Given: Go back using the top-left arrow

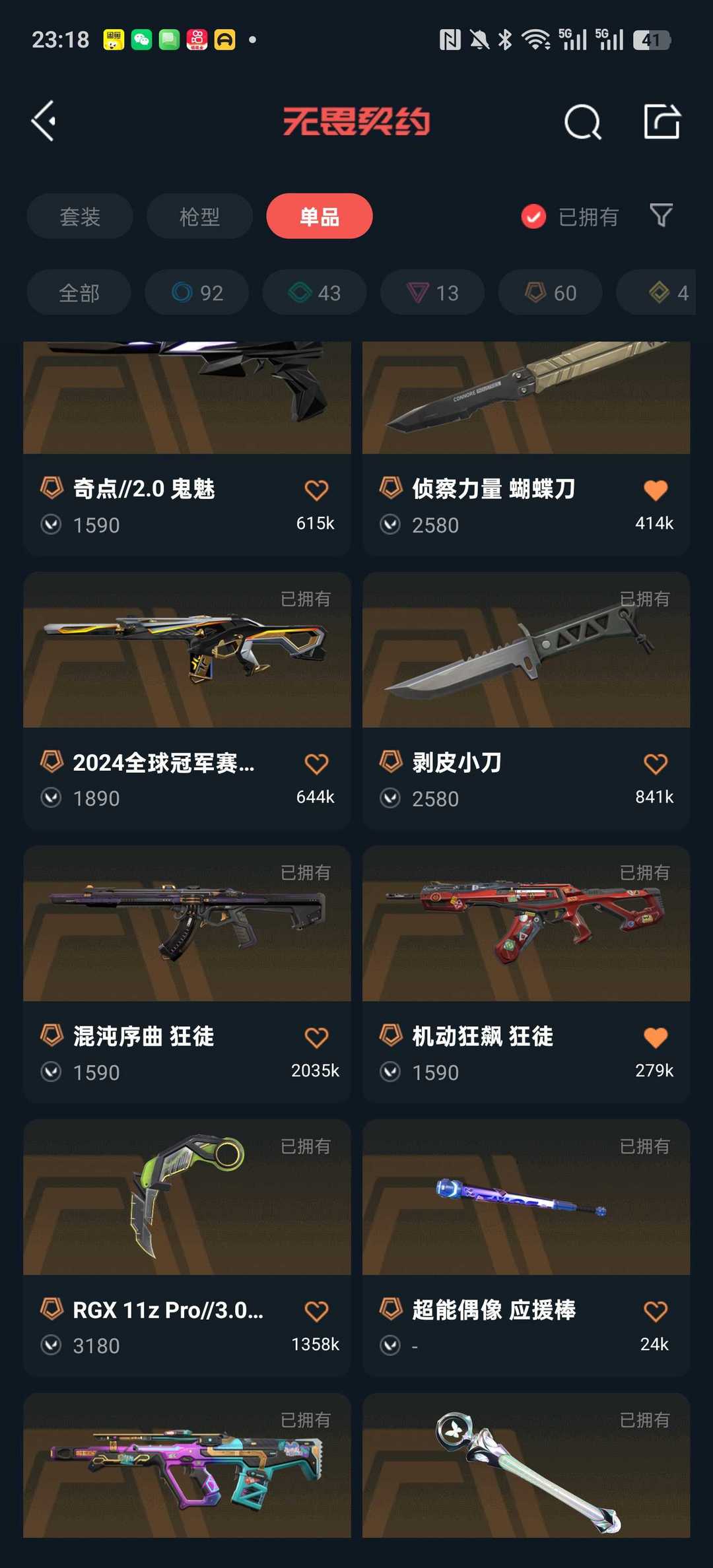Looking at the screenshot, I should (x=44, y=121).
